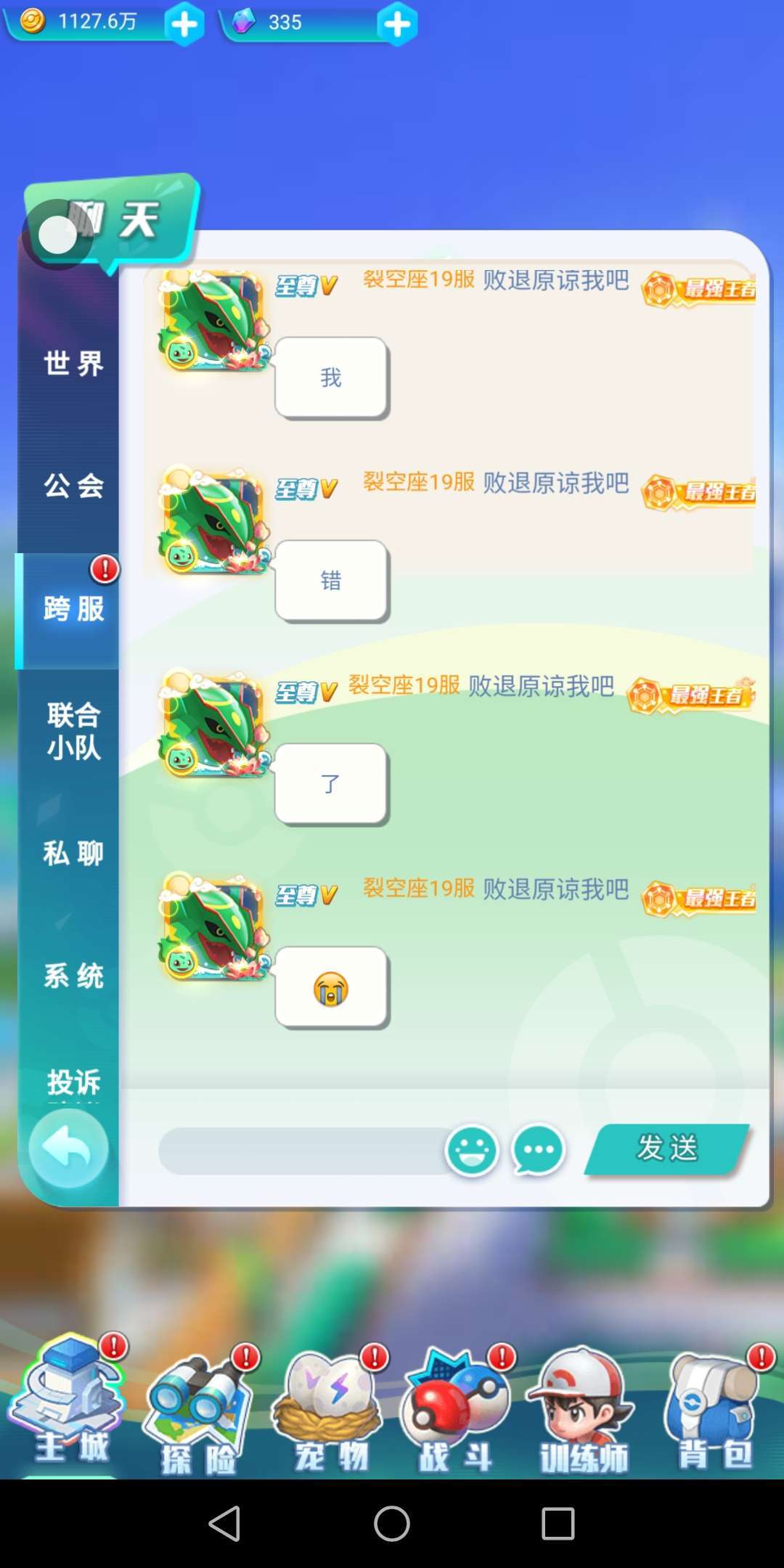Switch to the 世界 chat channel

pos(73,363)
